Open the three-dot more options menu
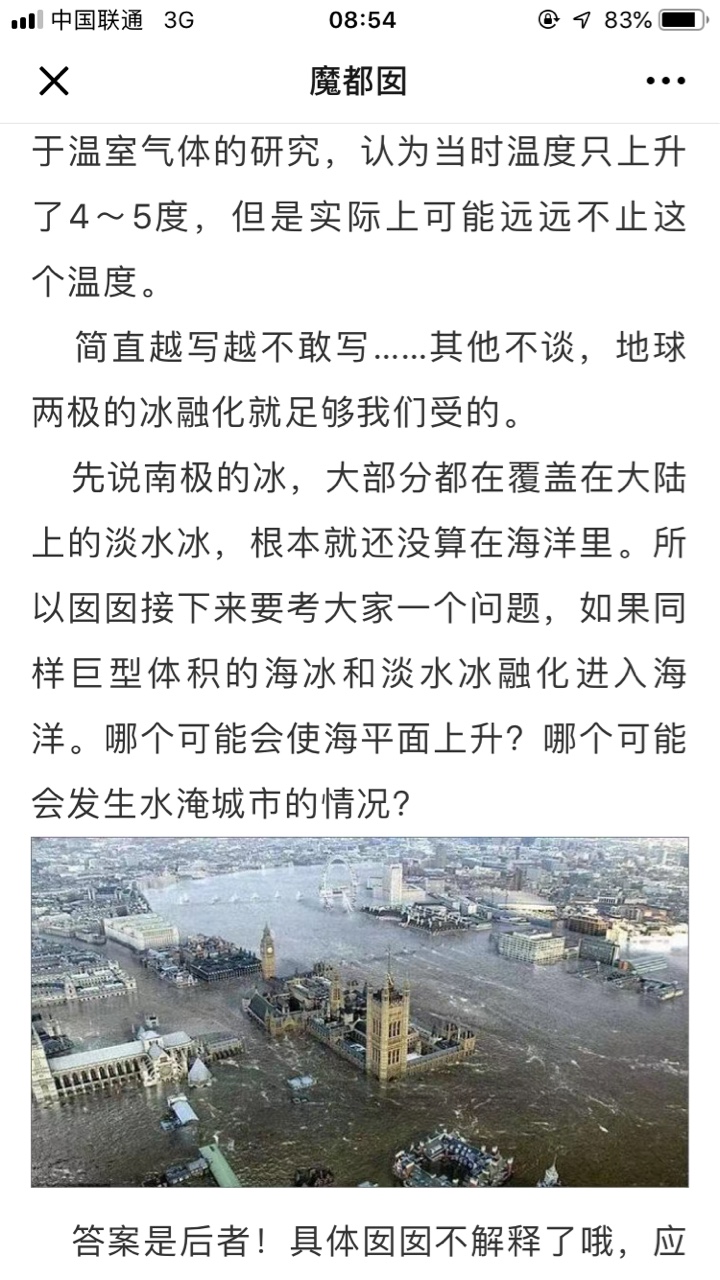This screenshot has width=720, height=1280. pyautogui.click(x=665, y=82)
